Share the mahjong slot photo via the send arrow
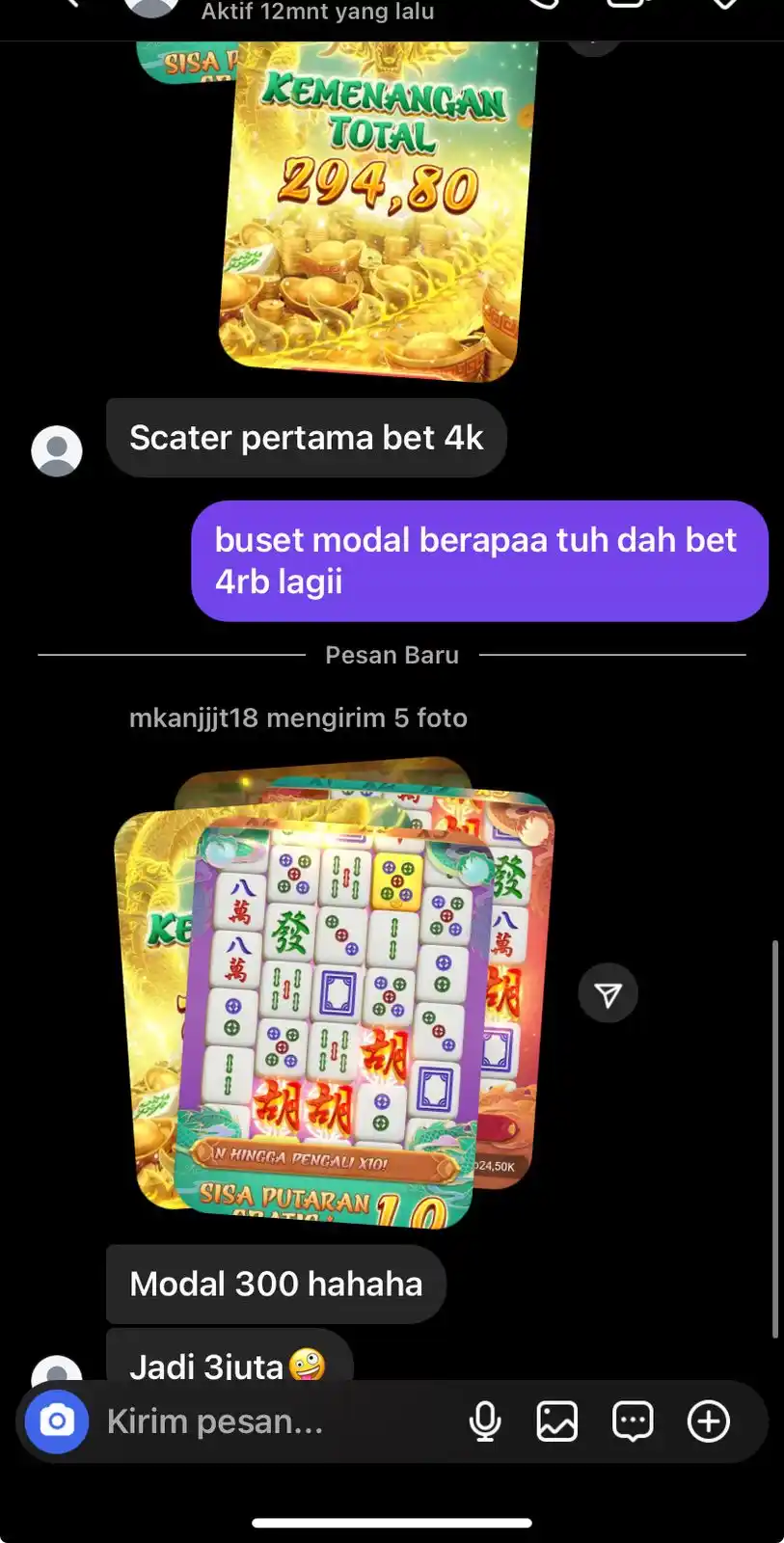784x1543 pixels. click(x=608, y=992)
